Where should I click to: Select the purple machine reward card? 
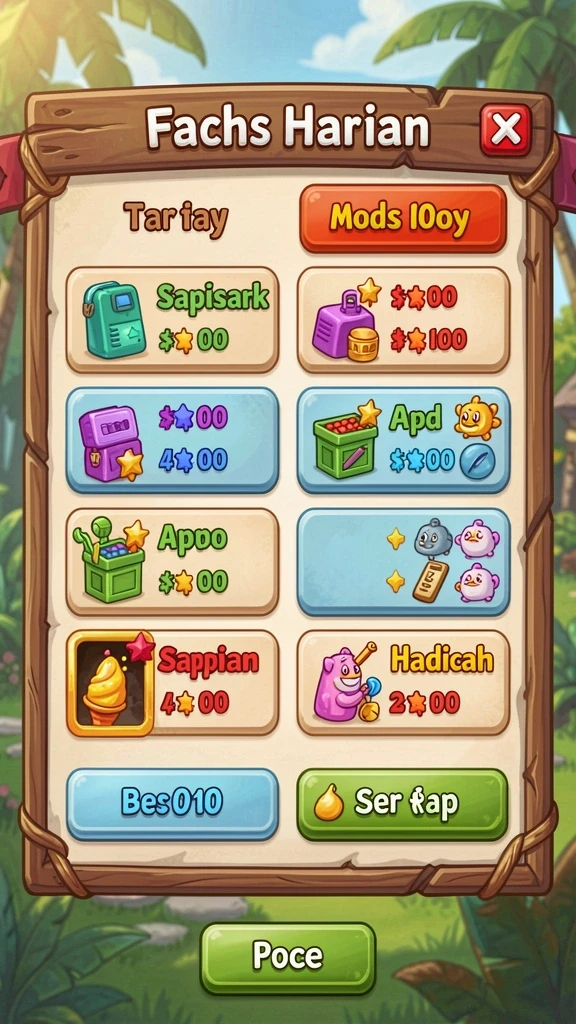(172, 440)
